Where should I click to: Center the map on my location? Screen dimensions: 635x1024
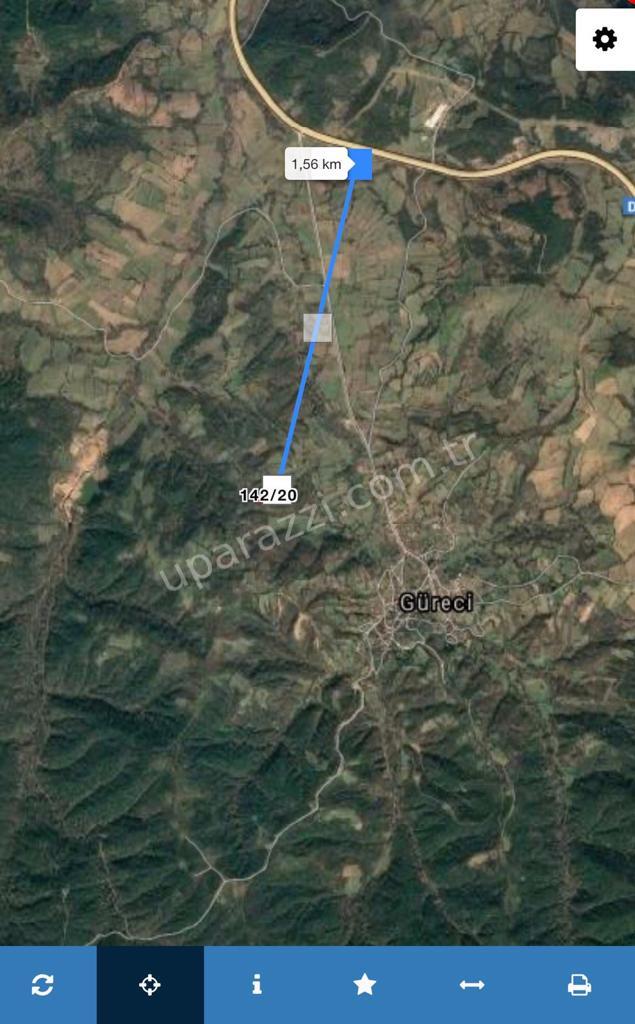click(150, 985)
